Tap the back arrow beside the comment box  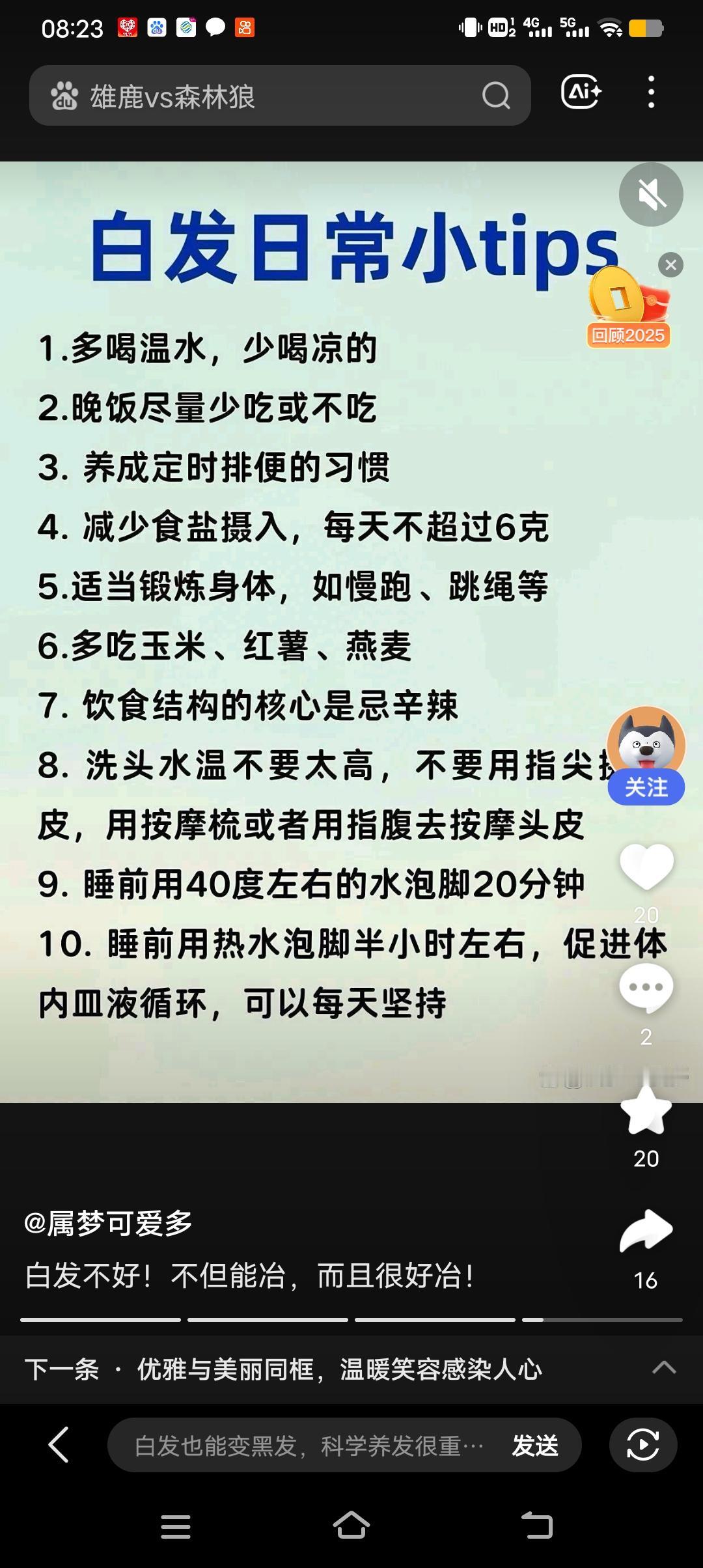(x=59, y=1444)
